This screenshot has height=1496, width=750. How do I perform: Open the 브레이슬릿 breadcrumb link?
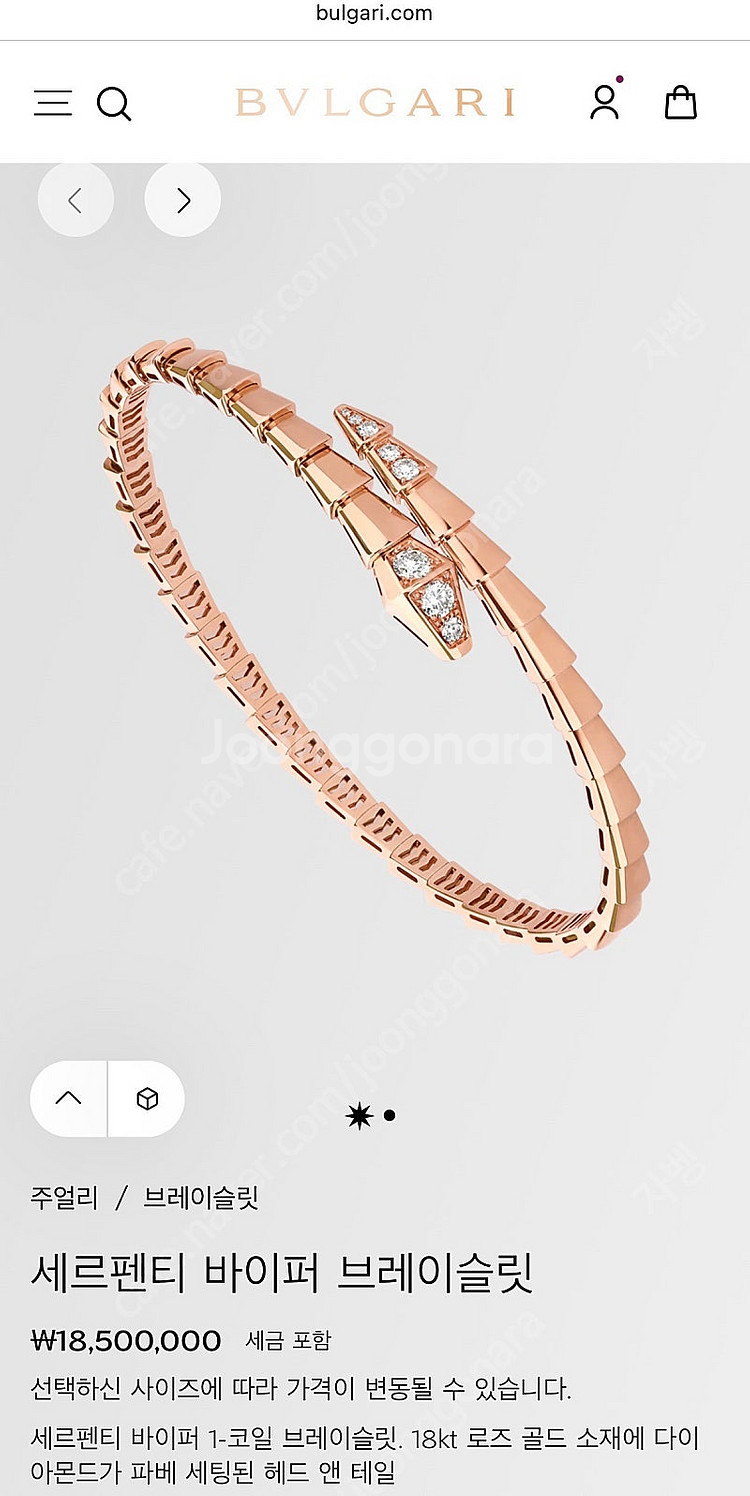(202, 1198)
